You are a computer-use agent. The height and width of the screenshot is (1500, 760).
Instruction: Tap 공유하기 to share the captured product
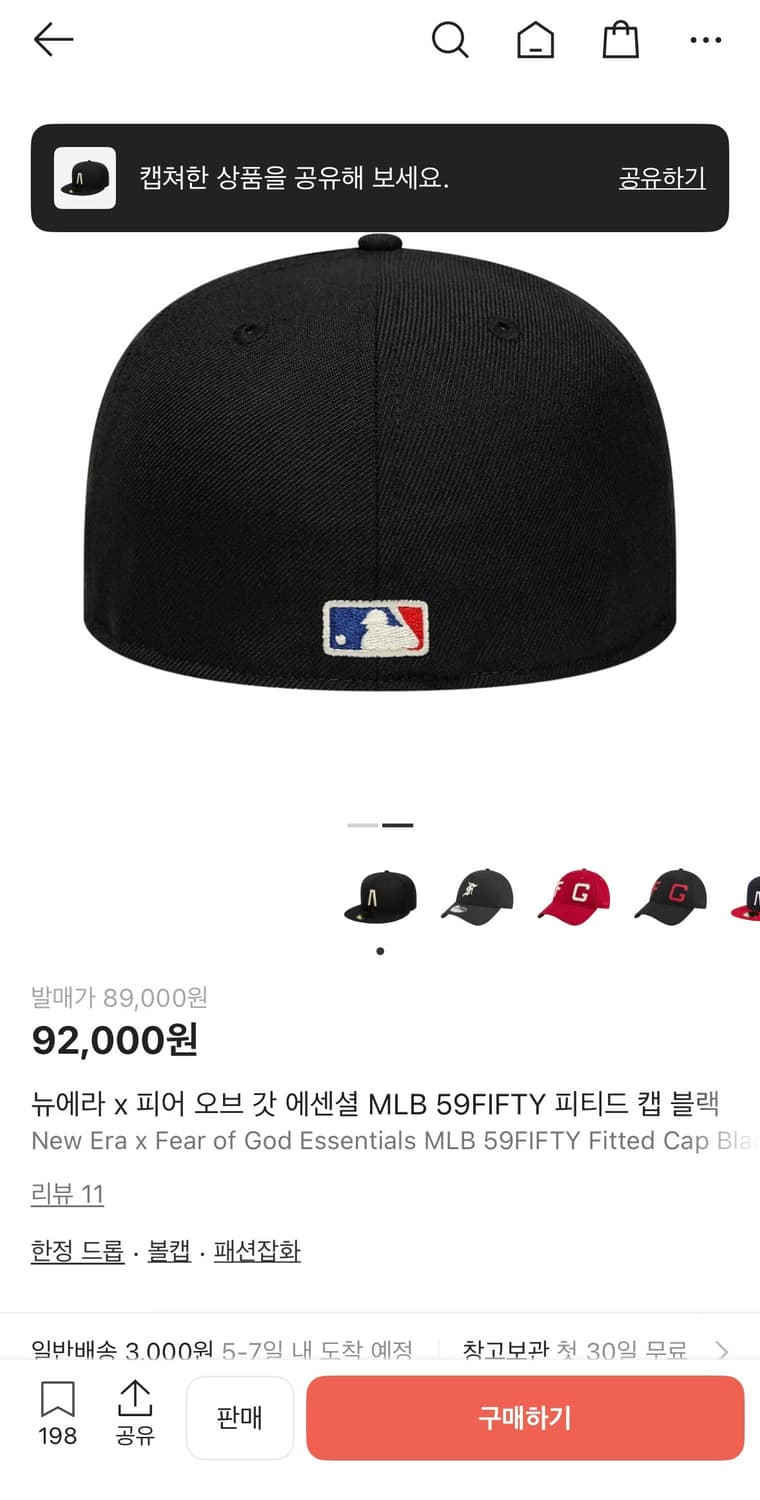coord(661,176)
